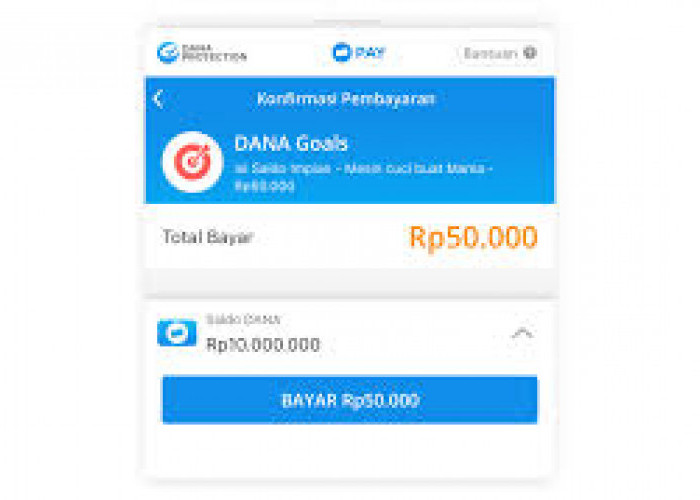Collapse the Saldo DANA payment method chevron
The height and width of the screenshot is (500, 700).
coord(521,334)
